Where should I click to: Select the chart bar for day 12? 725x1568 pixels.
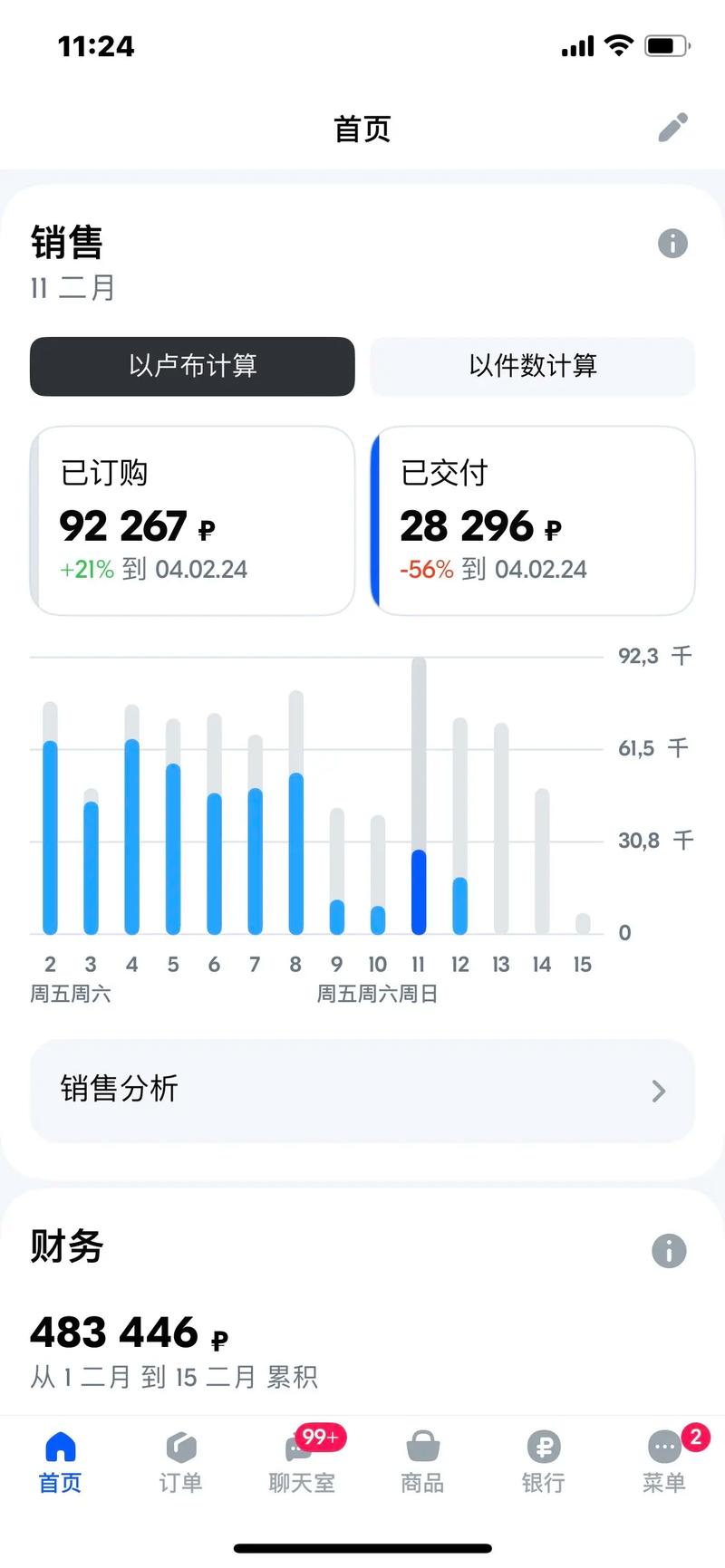pyautogui.click(x=459, y=826)
